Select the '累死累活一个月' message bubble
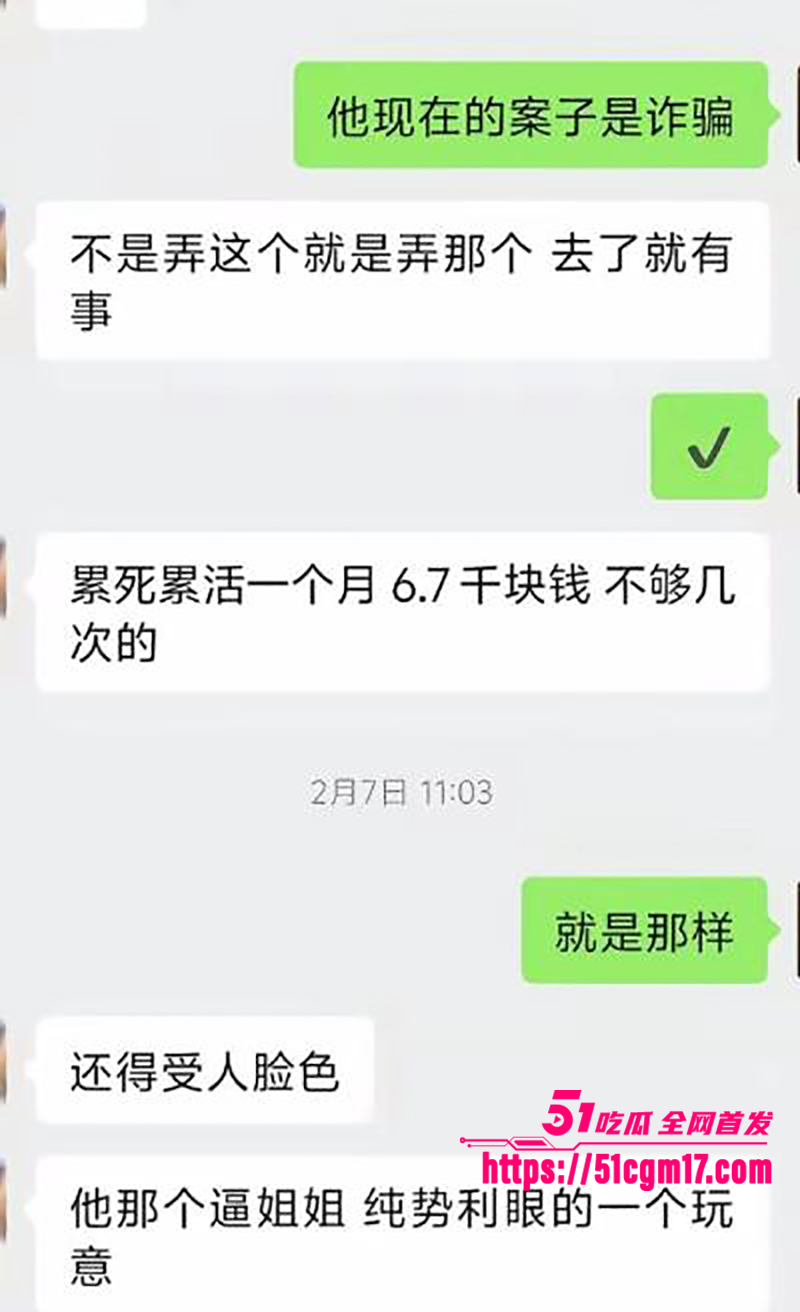The width and height of the screenshot is (800, 1312). pyautogui.click(x=400, y=610)
